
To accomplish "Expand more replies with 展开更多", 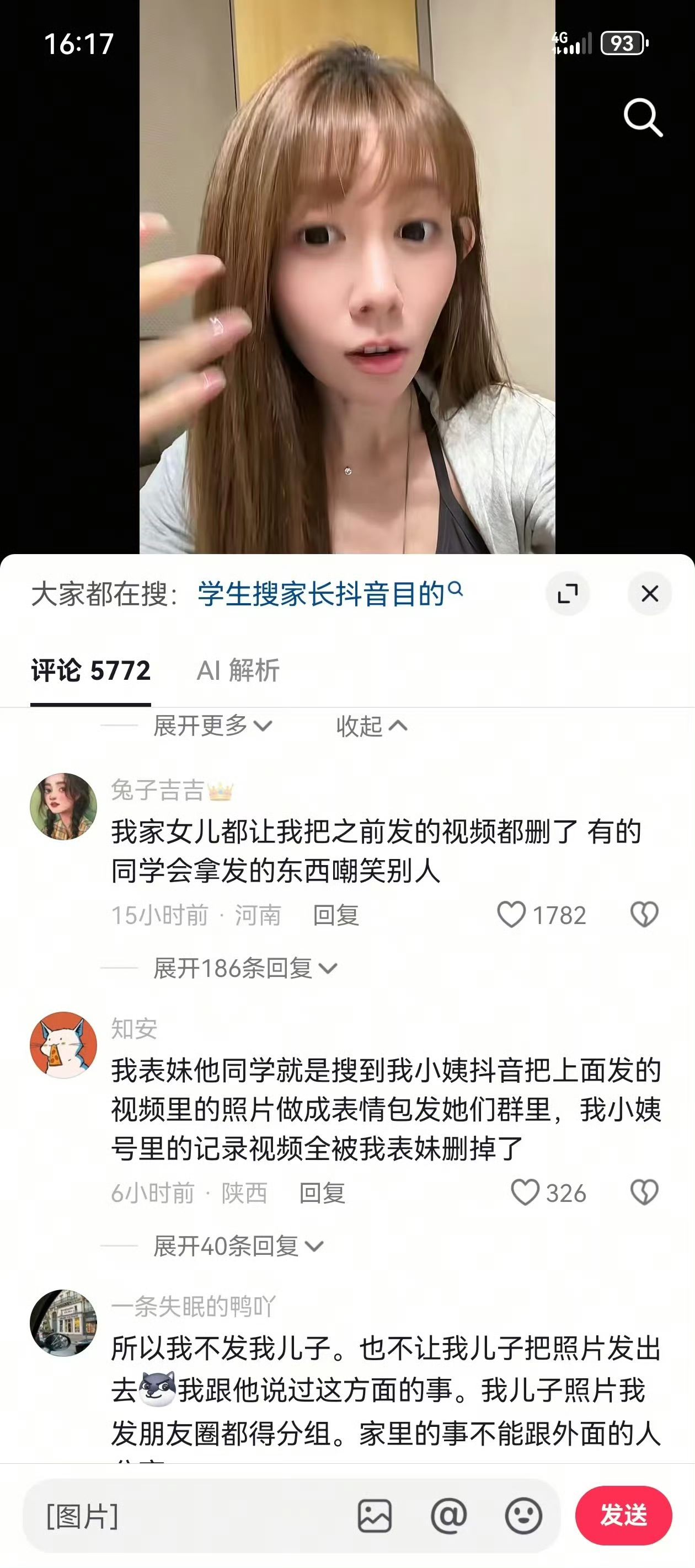I will [x=212, y=726].
